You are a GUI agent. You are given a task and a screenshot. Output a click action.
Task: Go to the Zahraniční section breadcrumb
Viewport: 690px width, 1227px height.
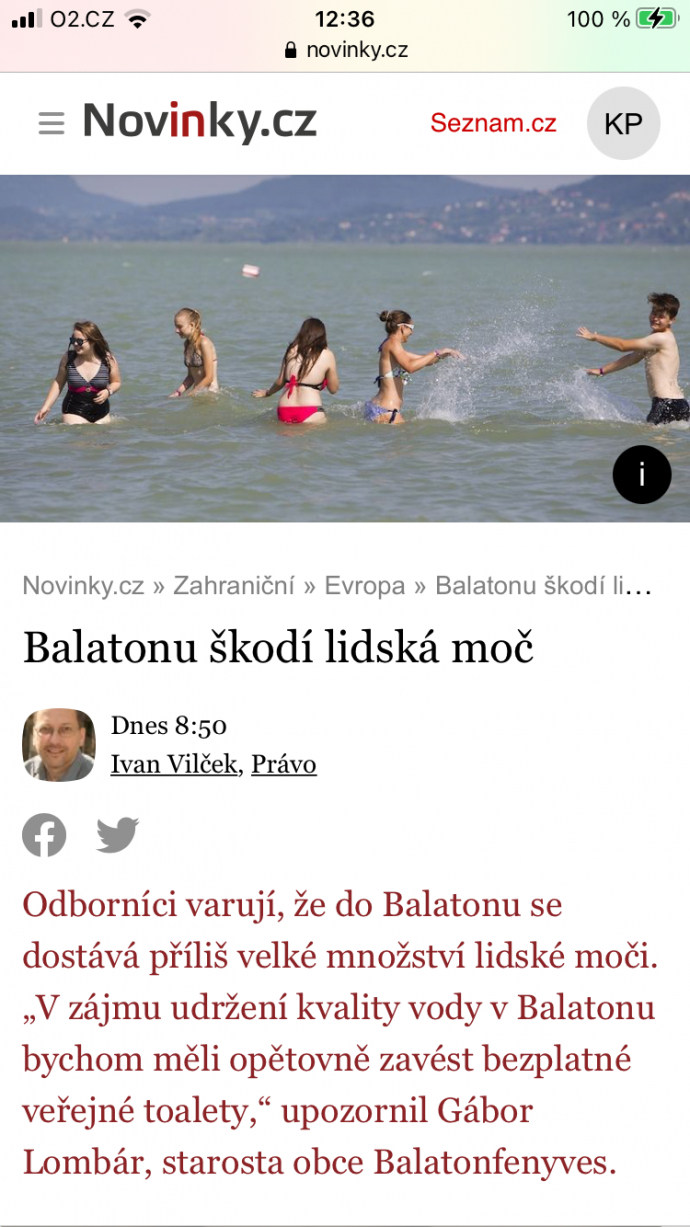tap(234, 586)
